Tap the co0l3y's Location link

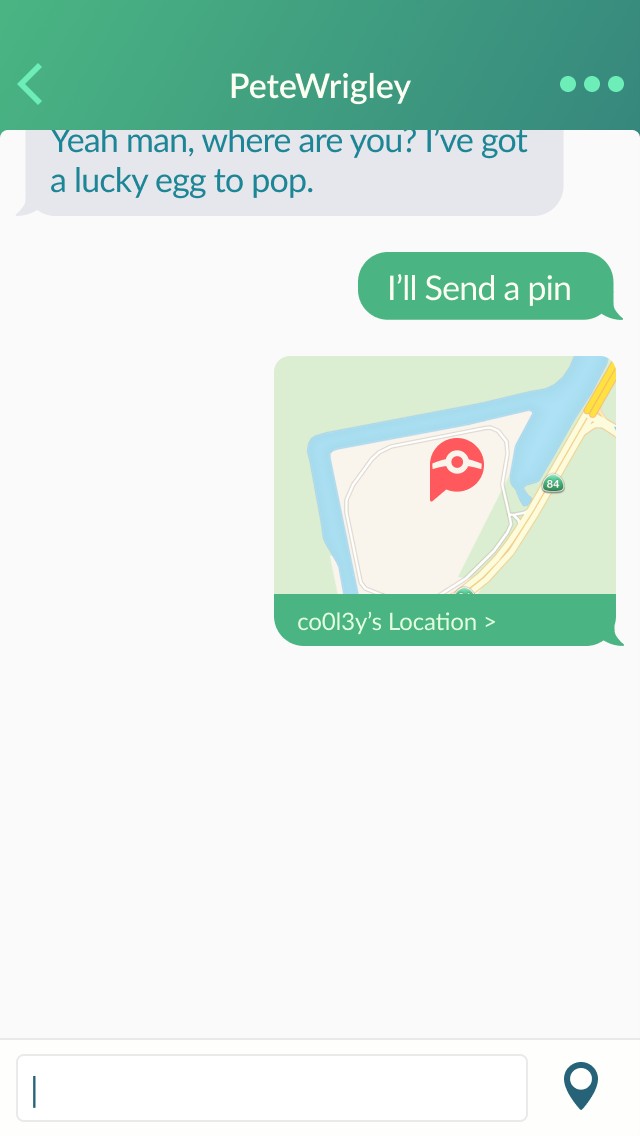[x=397, y=622]
